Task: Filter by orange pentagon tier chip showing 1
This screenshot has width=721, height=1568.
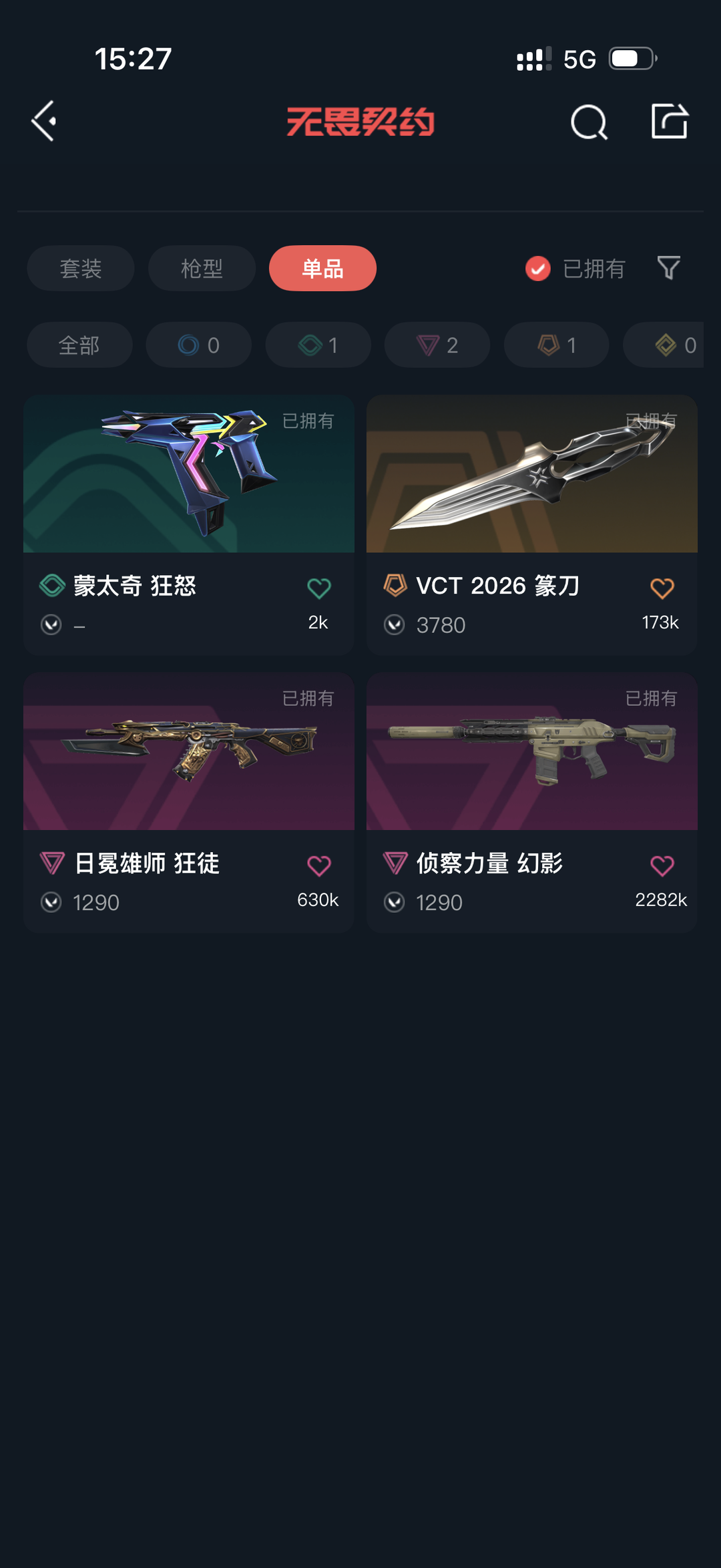Action: tap(557, 345)
